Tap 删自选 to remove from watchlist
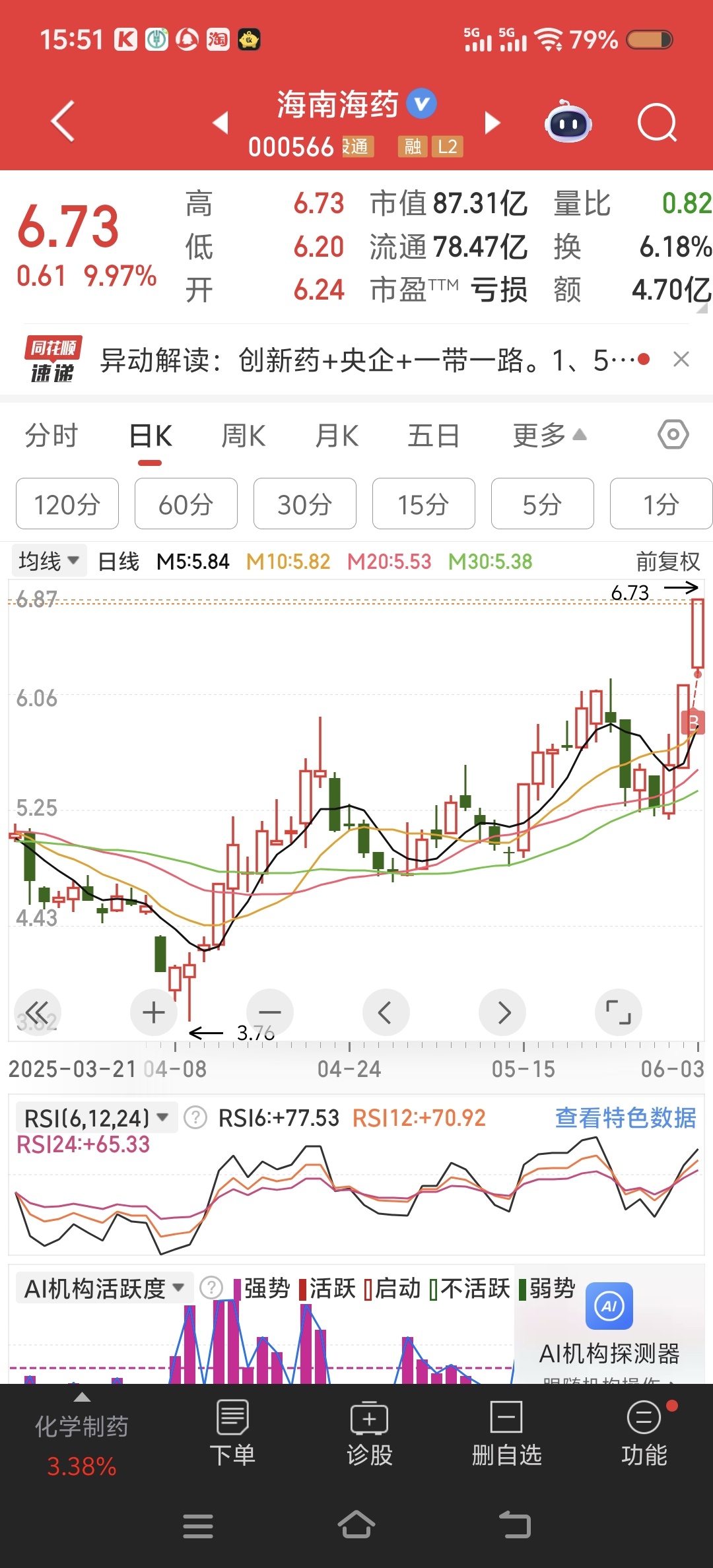Viewport: 713px width, 1568px height. click(x=506, y=1433)
